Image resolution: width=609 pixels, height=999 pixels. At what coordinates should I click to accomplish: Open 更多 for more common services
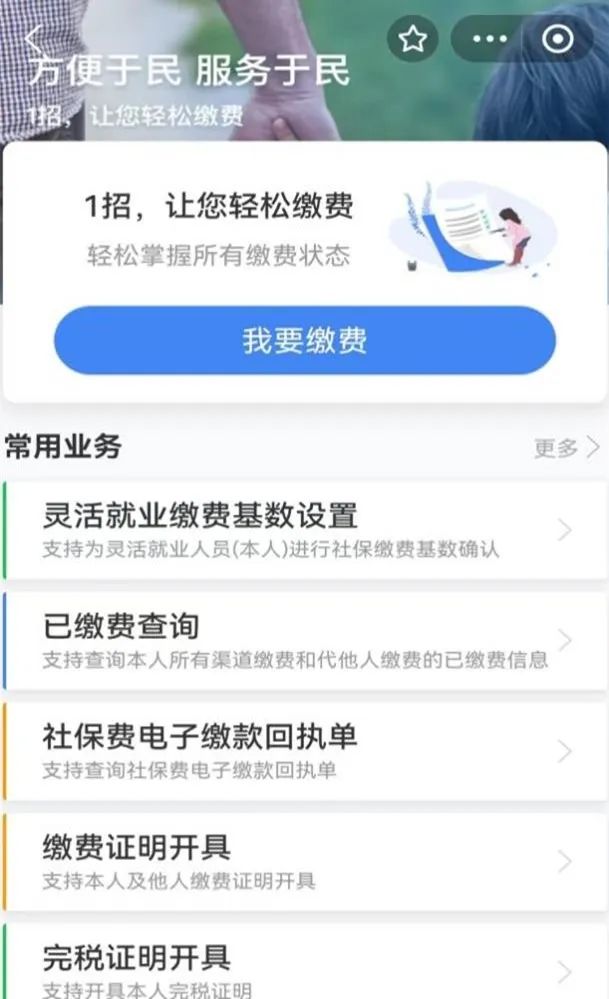(x=566, y=447)
